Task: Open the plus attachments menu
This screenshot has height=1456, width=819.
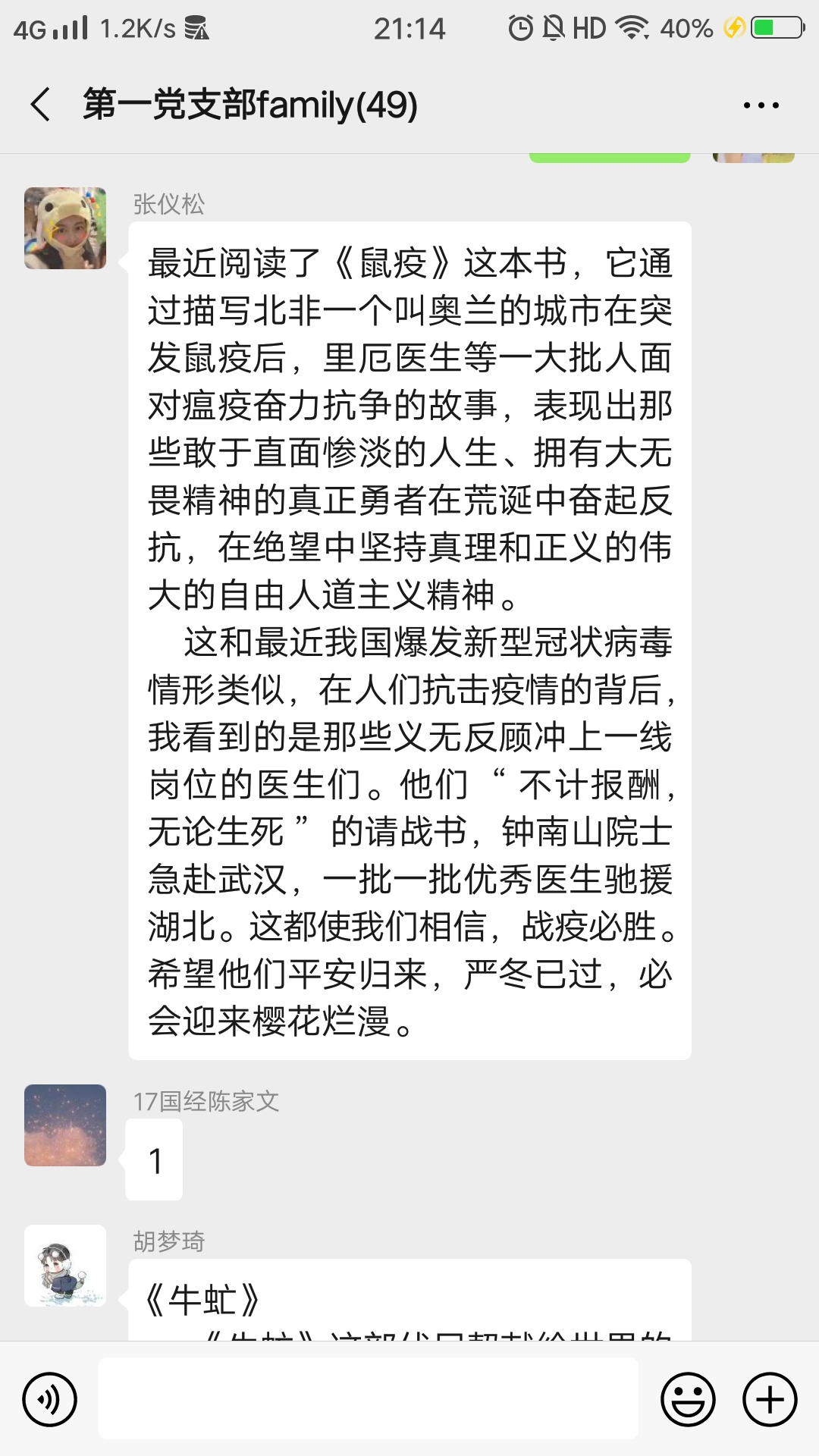Action: [770, 1399]
